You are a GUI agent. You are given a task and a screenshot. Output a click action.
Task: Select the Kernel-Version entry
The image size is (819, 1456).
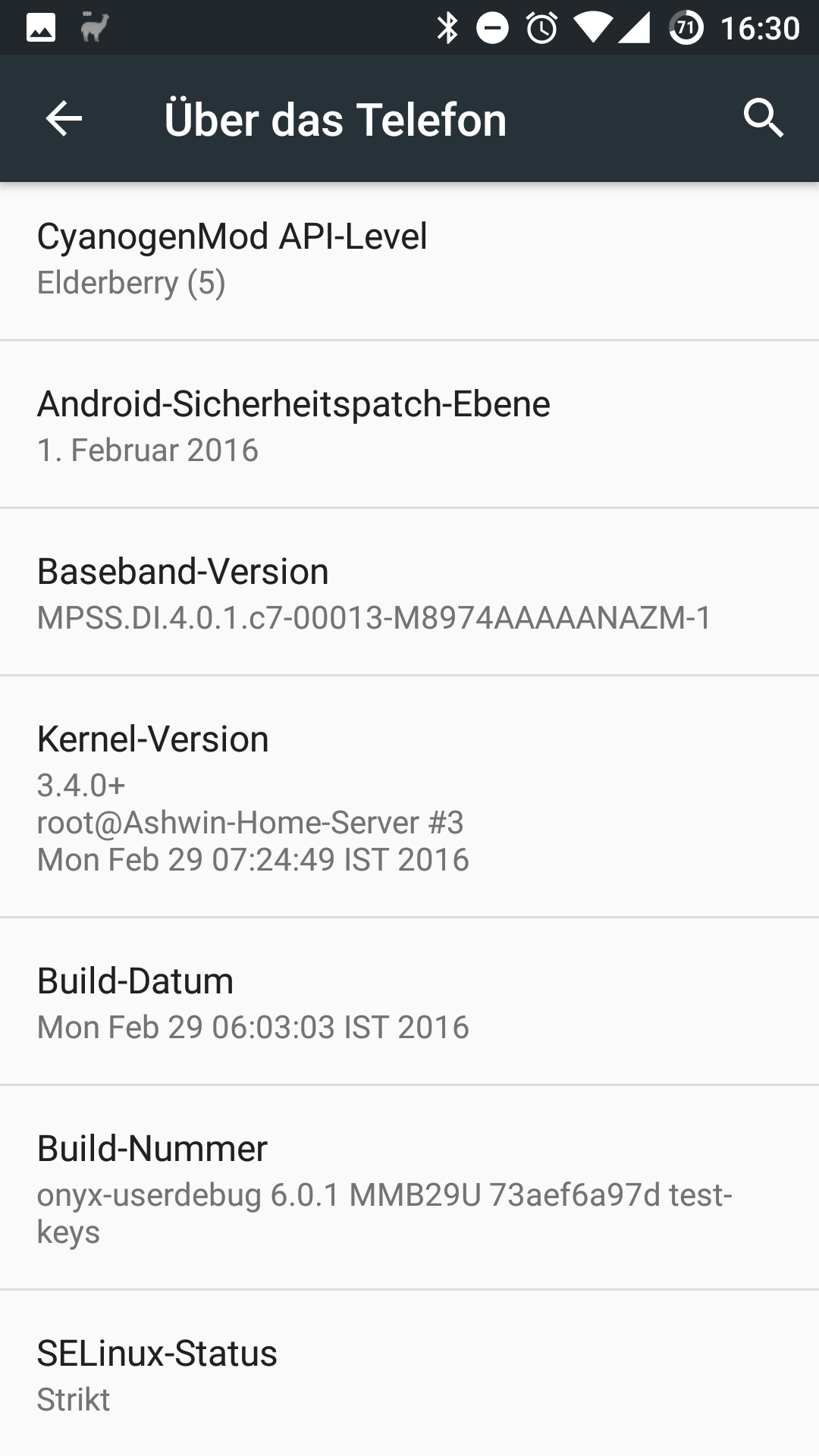click(x=409, y=797)
